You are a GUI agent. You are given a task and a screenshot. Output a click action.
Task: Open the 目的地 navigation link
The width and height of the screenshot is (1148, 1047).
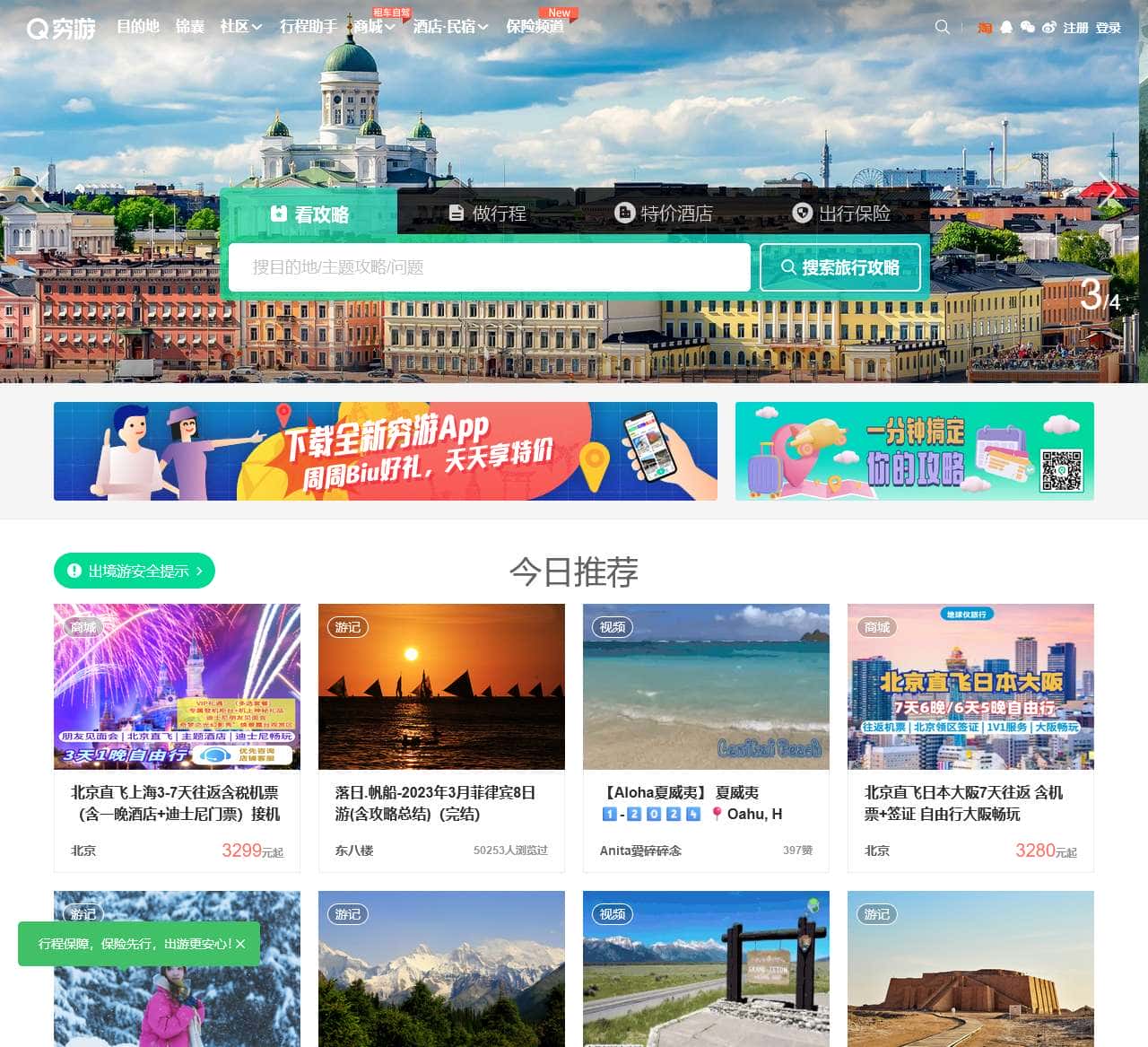point(138,27)
